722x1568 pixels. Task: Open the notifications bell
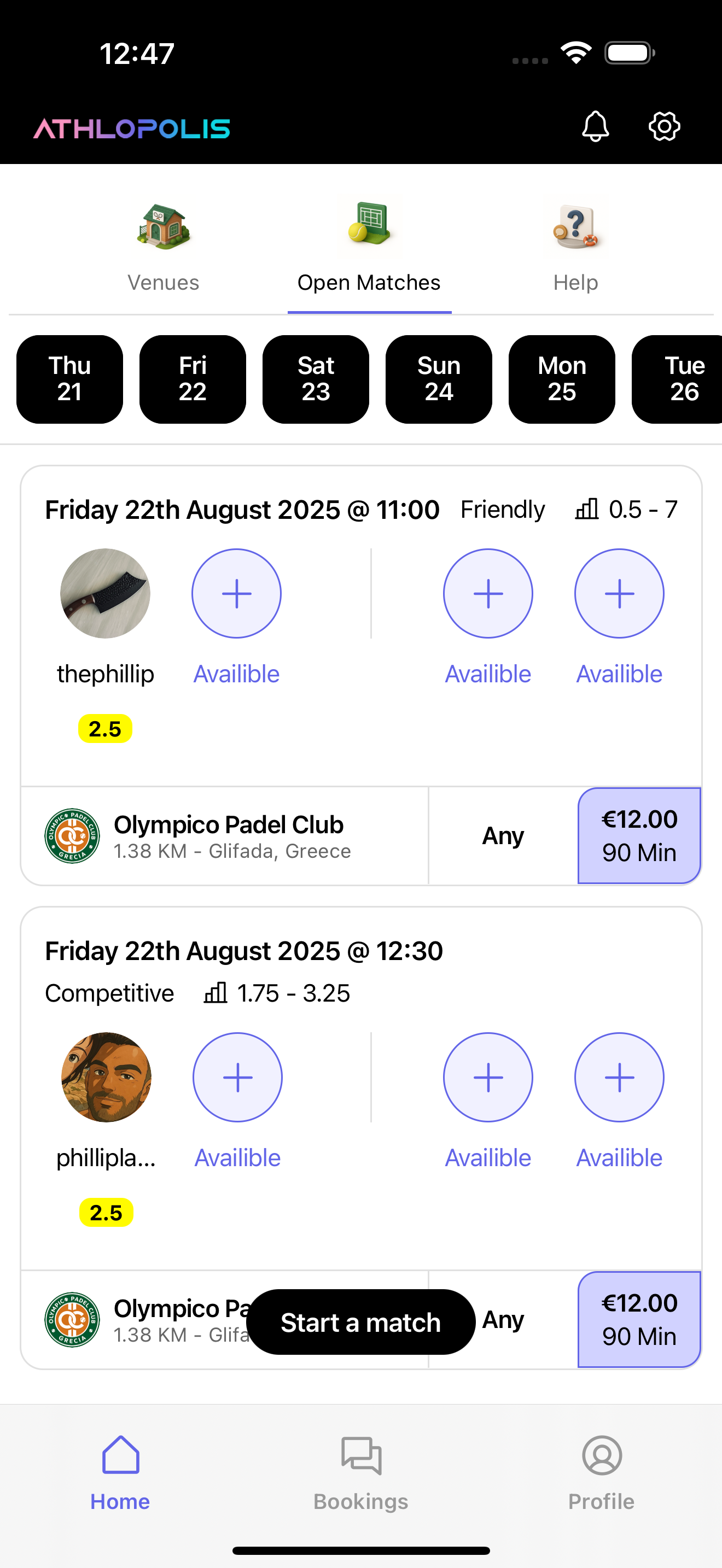pyautogui.click(x=595, y=127)
